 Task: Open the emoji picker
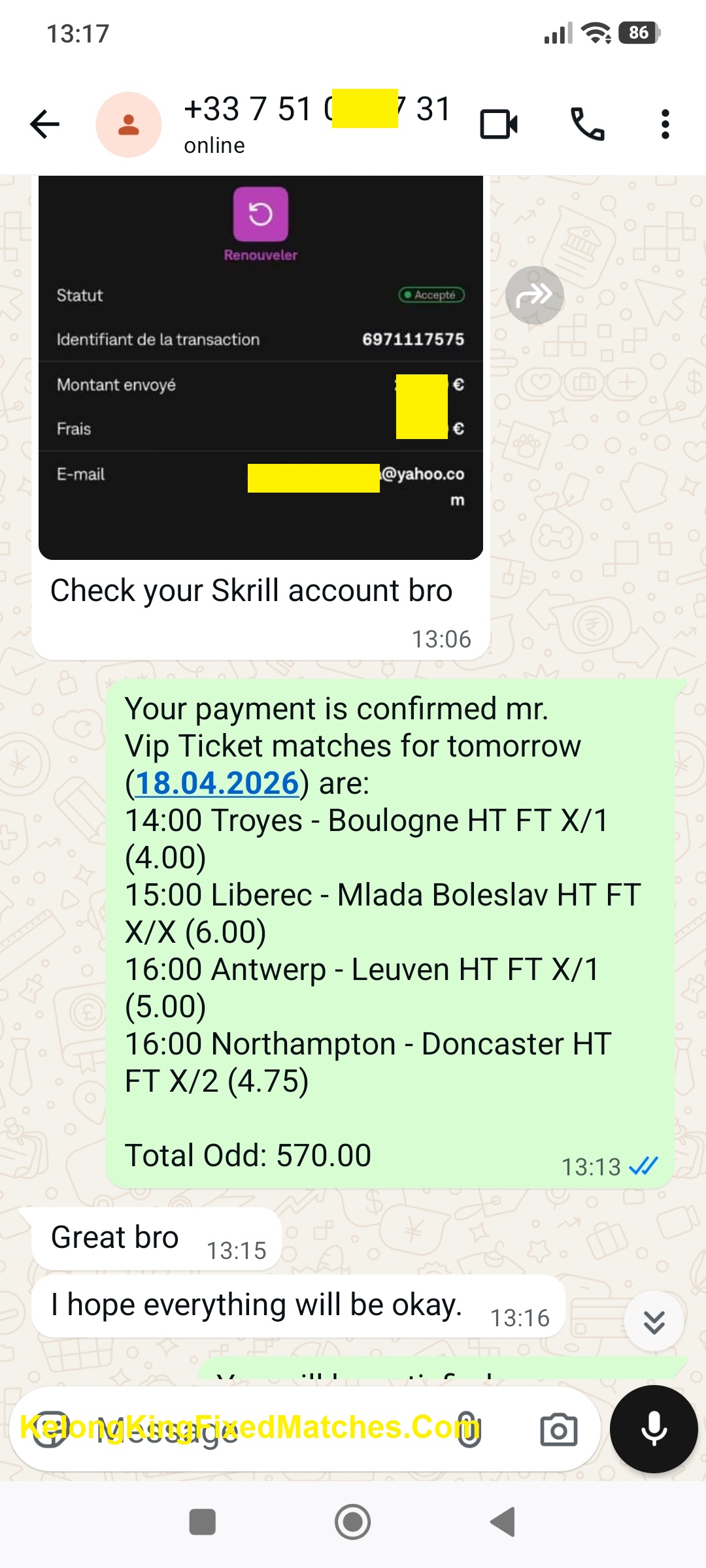(50, 1429)
